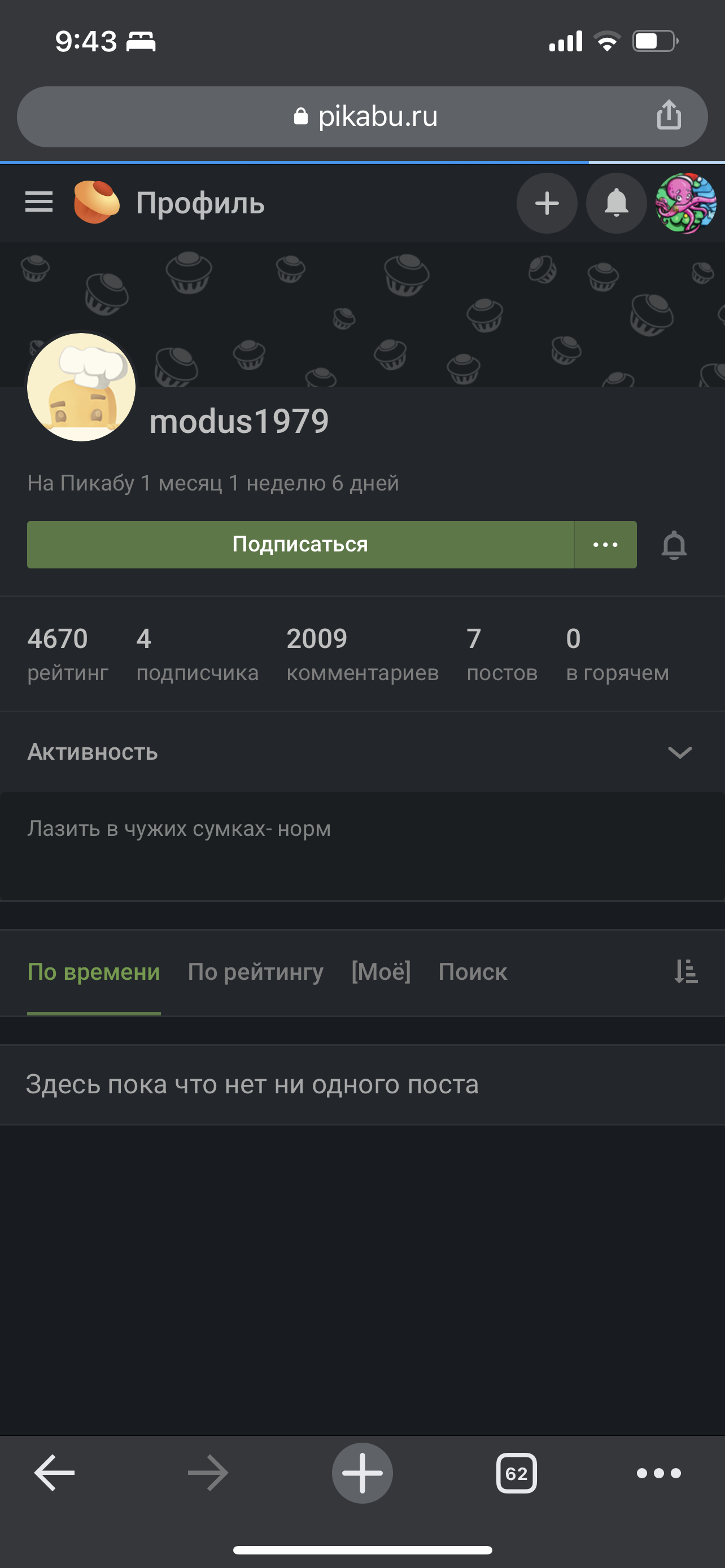Screen dimensions: 725x1568
Task: Open a new browser tab
Action: (x=362, y=1473)
